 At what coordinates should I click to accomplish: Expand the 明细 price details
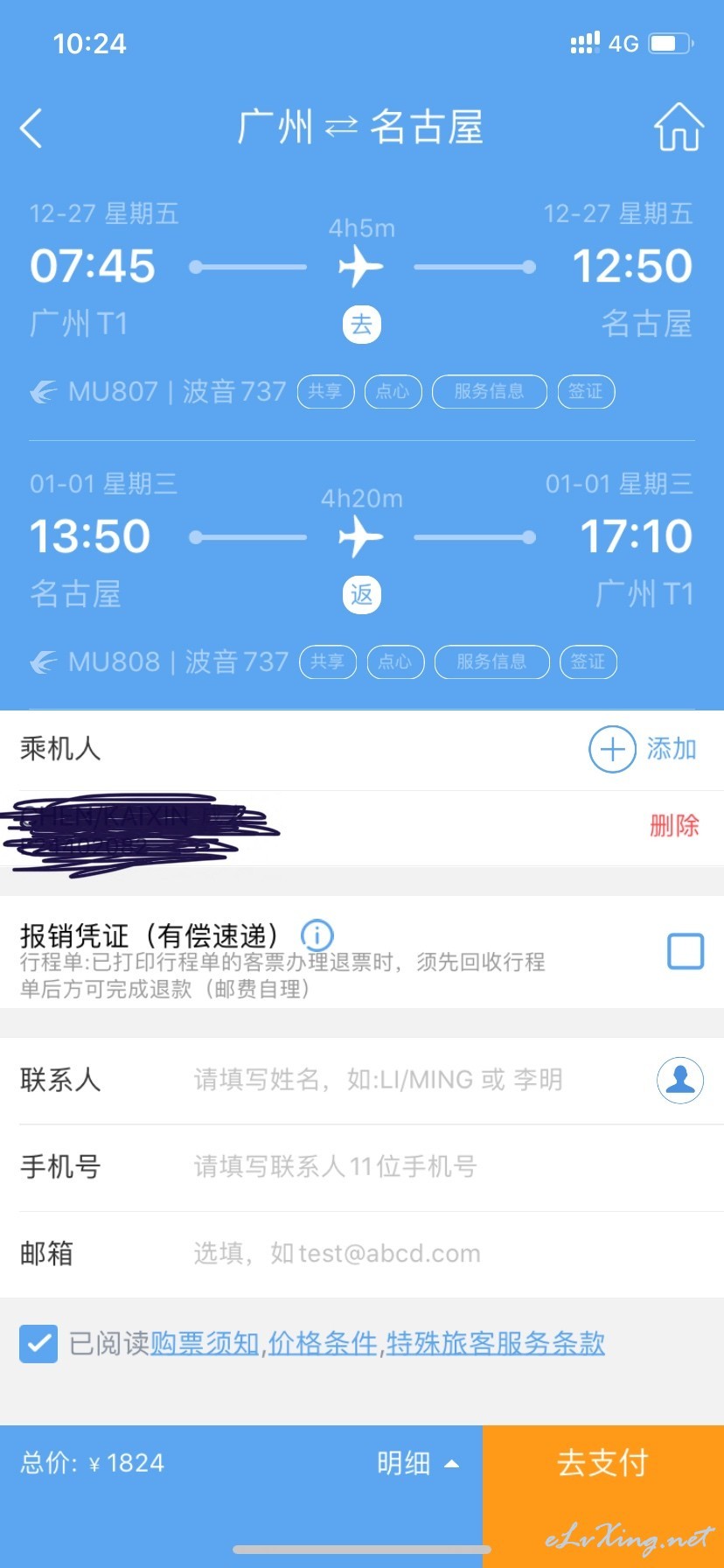(418, 1463)
